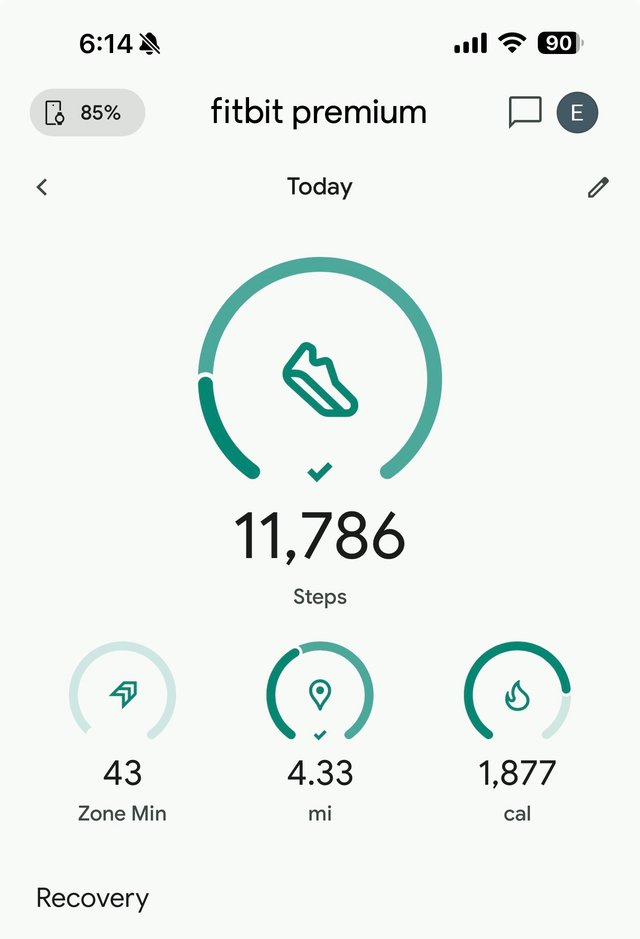This screenshot has width=640, height=939.
Task: Open the messages inbox icon
Action: click(x=524, y=113)
